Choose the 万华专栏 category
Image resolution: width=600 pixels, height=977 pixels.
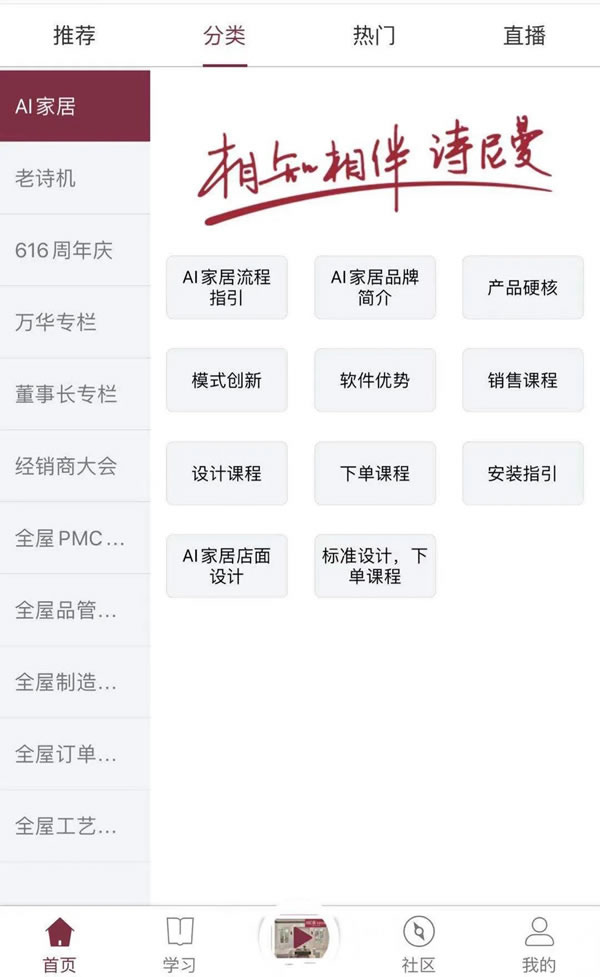point(75,323)
